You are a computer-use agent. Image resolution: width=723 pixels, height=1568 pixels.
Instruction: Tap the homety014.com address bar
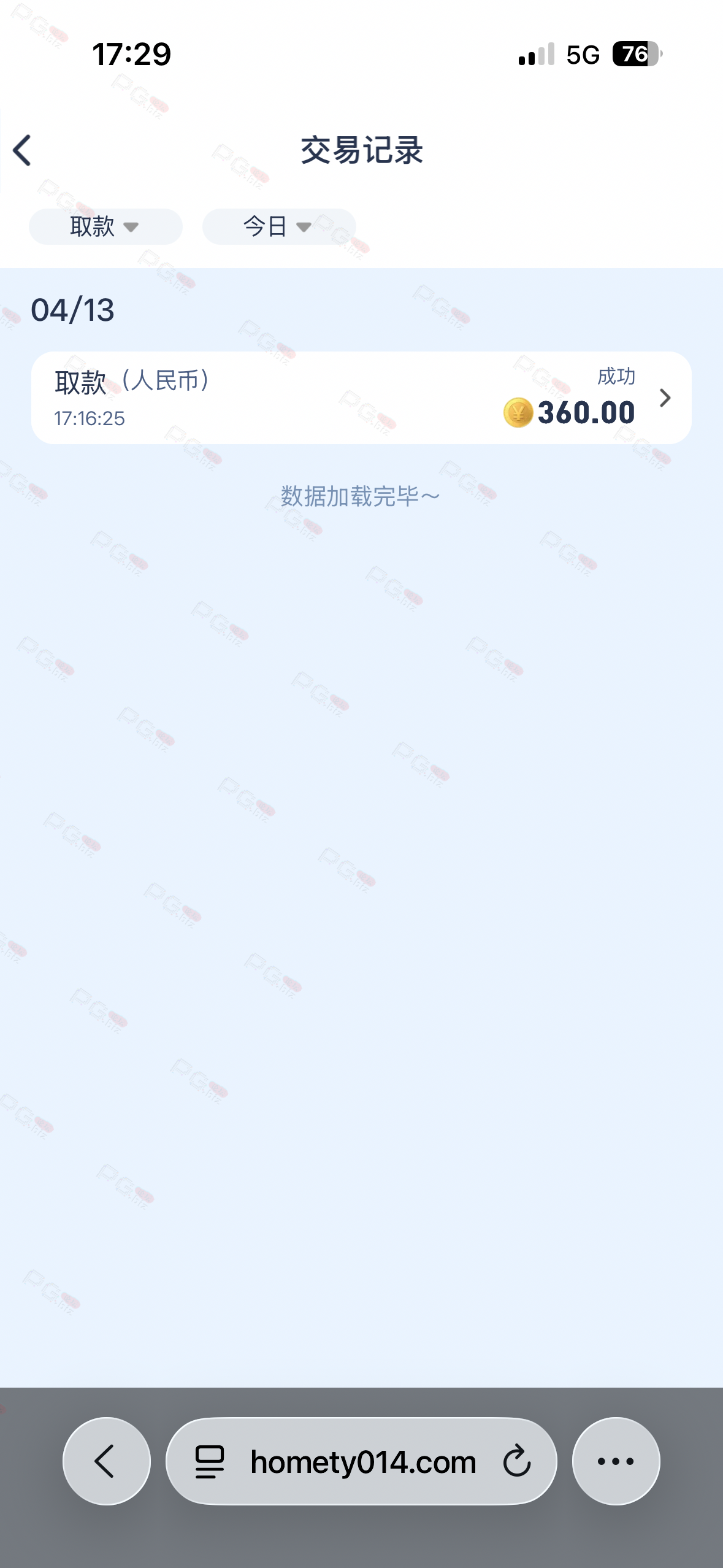pyautogui.click(x=363, y=1462)
